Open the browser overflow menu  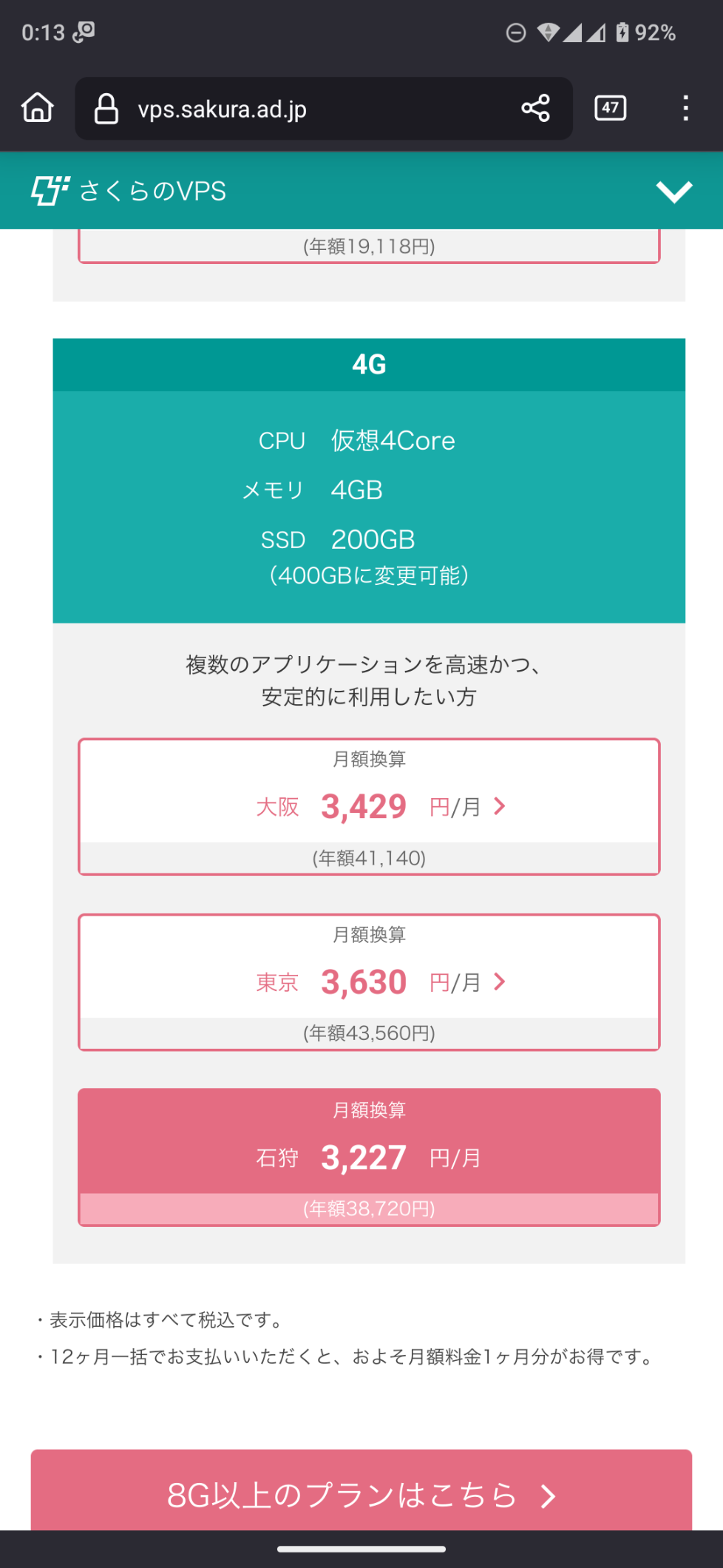point(685,109)
